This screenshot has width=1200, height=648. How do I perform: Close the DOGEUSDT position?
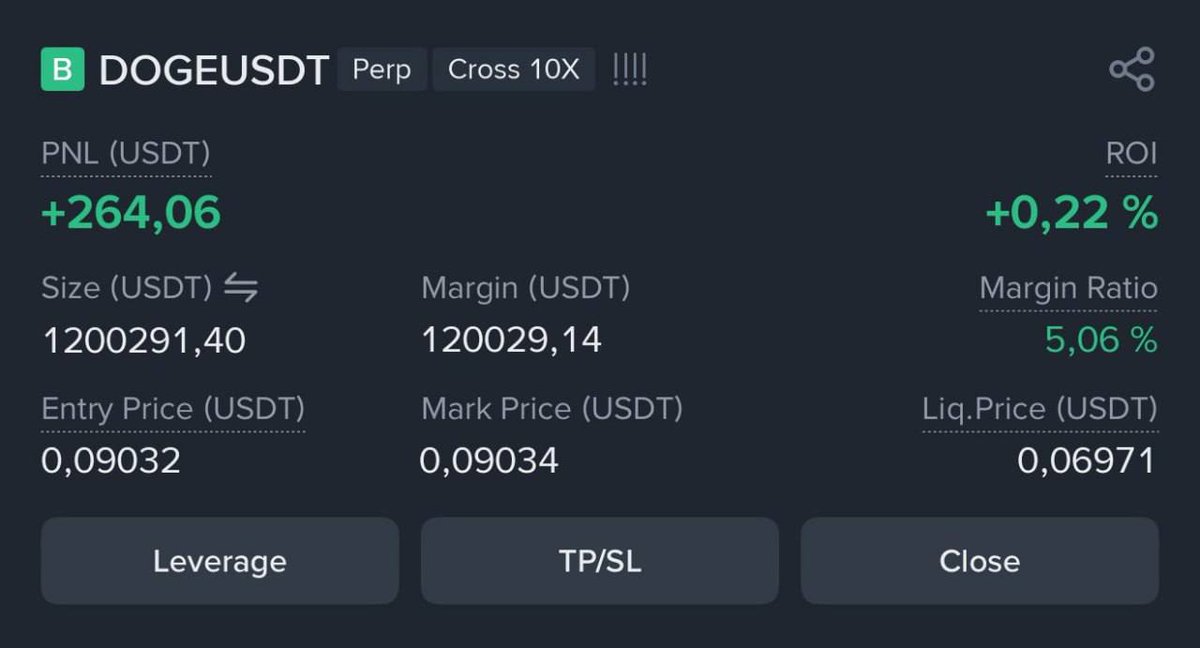[979, 561]
